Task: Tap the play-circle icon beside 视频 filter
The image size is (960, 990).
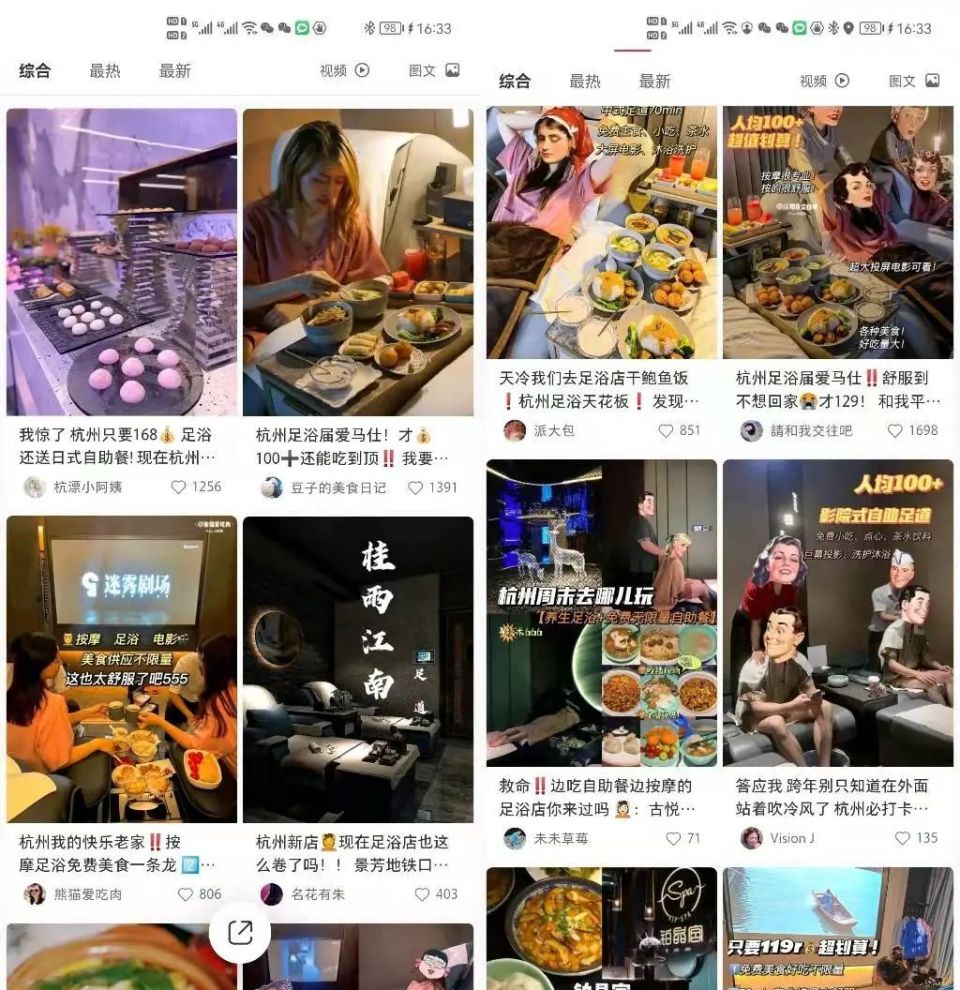Action: coord(364,71)
